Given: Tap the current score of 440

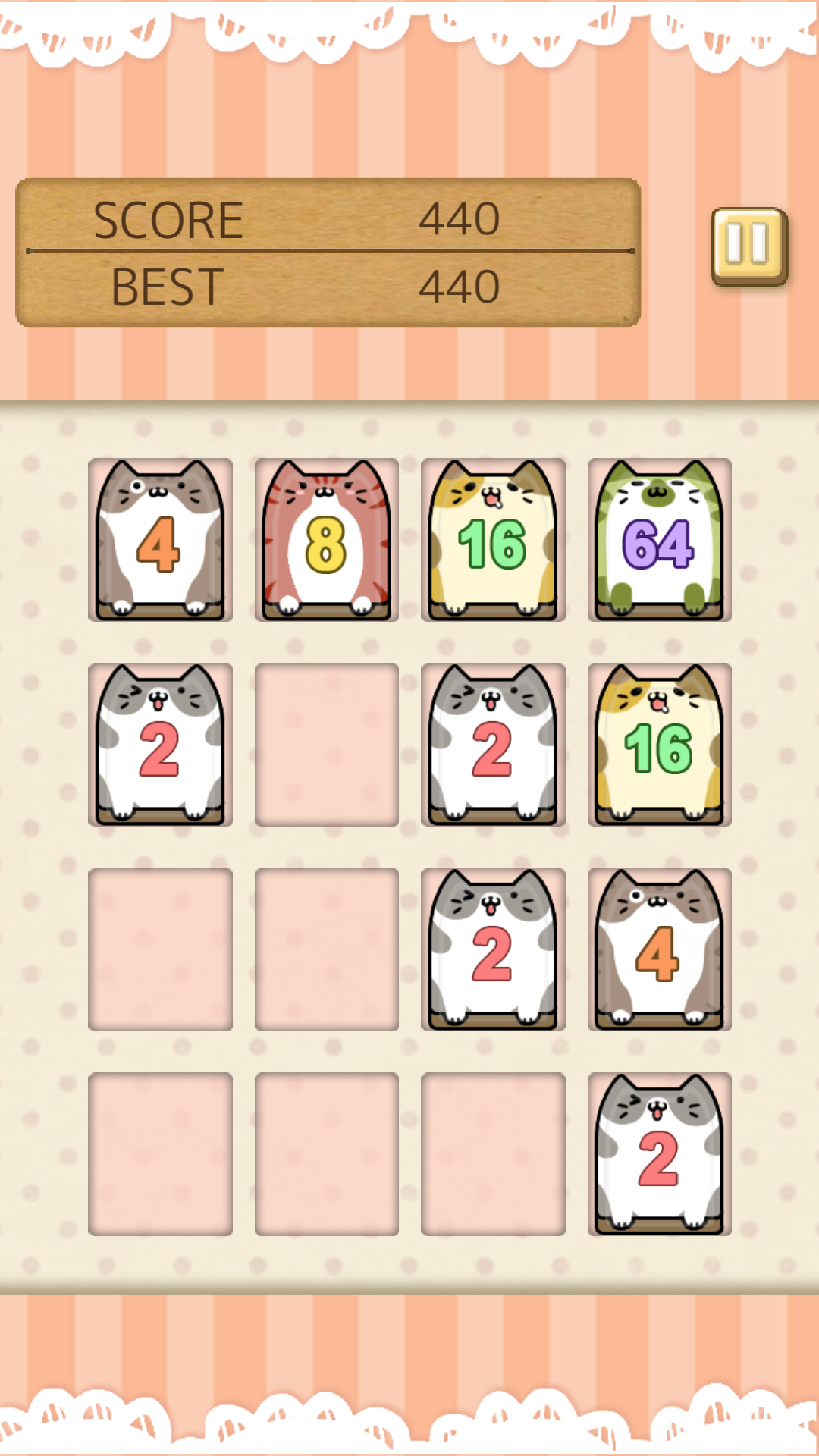Looking at the screenshot, I should [460, 218].
